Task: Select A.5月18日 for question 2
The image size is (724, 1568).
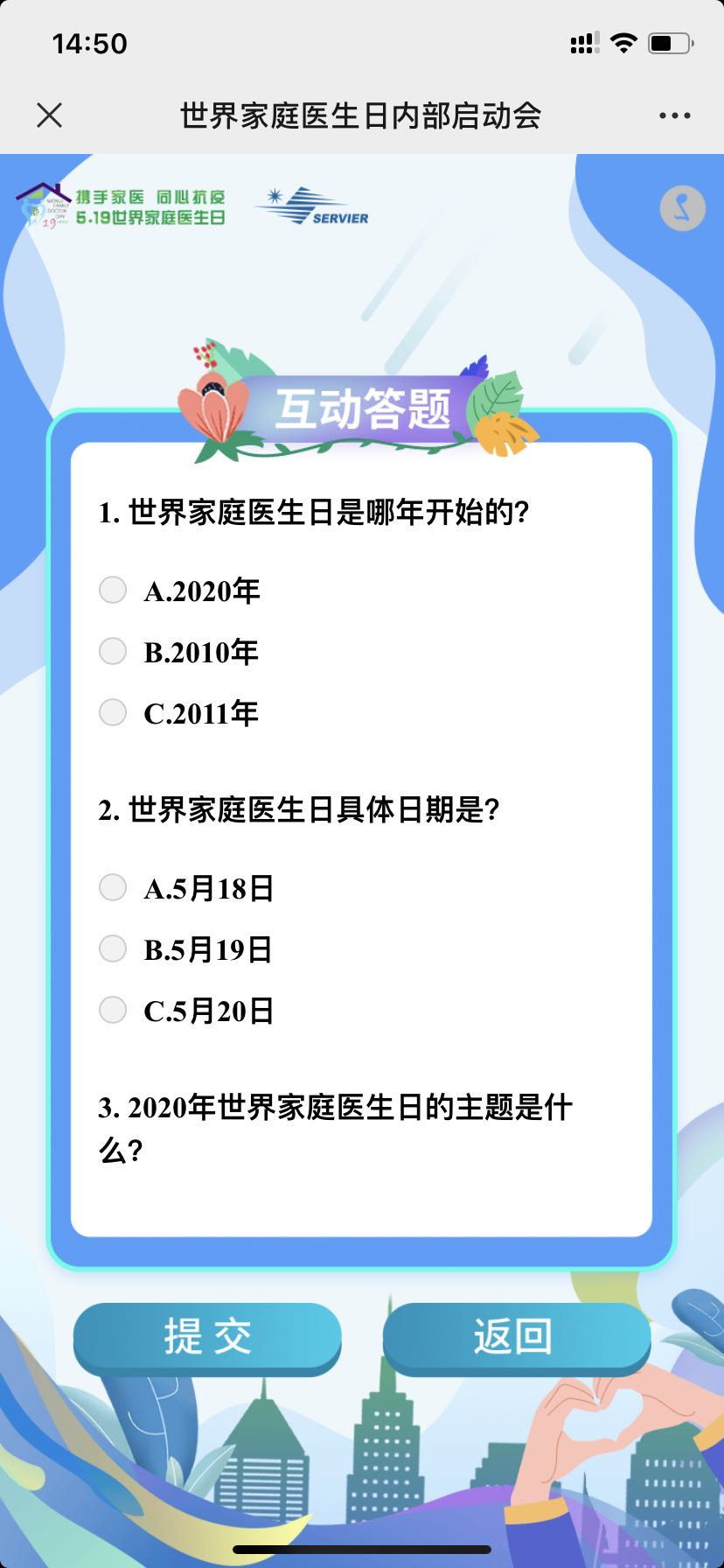Action: click(x=113, y=888)
